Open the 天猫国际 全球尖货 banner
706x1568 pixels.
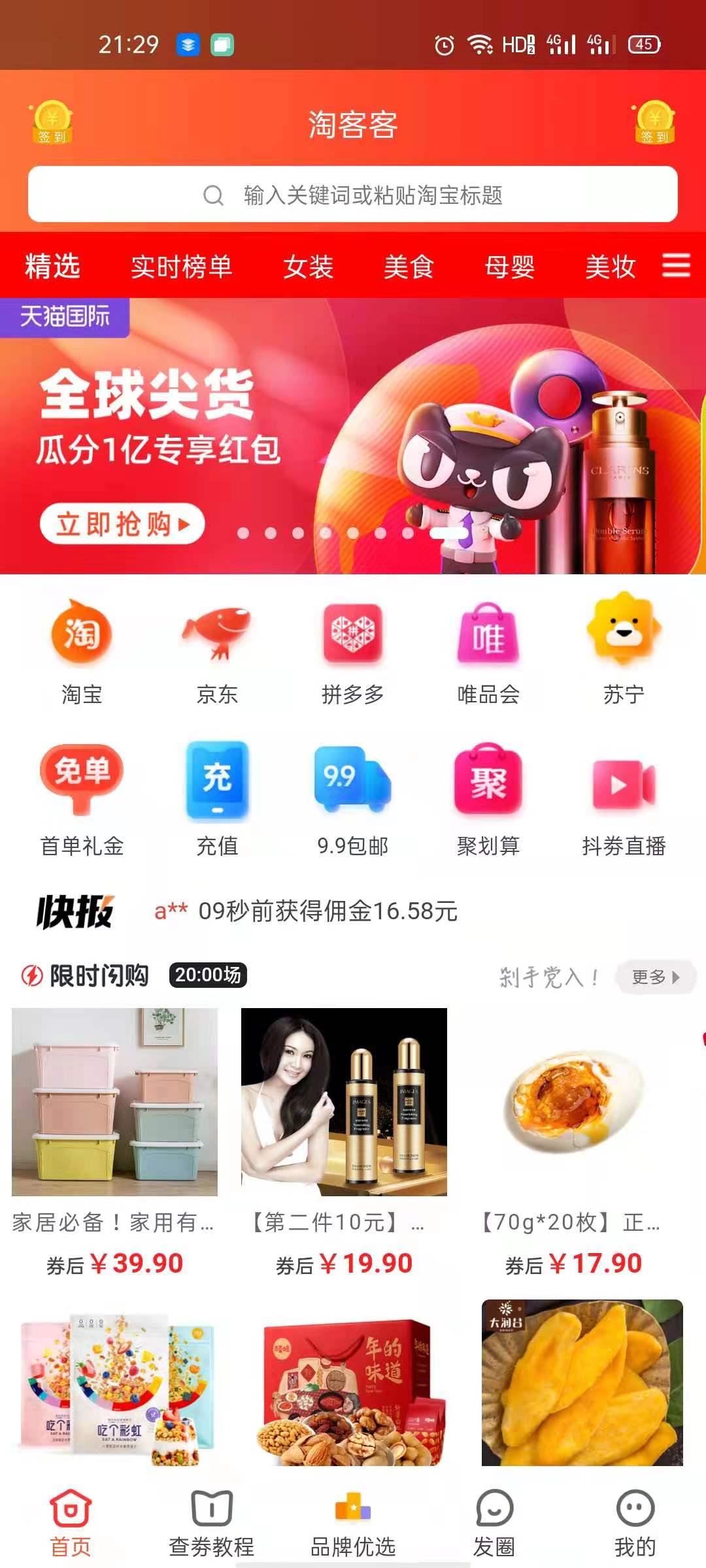(353, 436)
